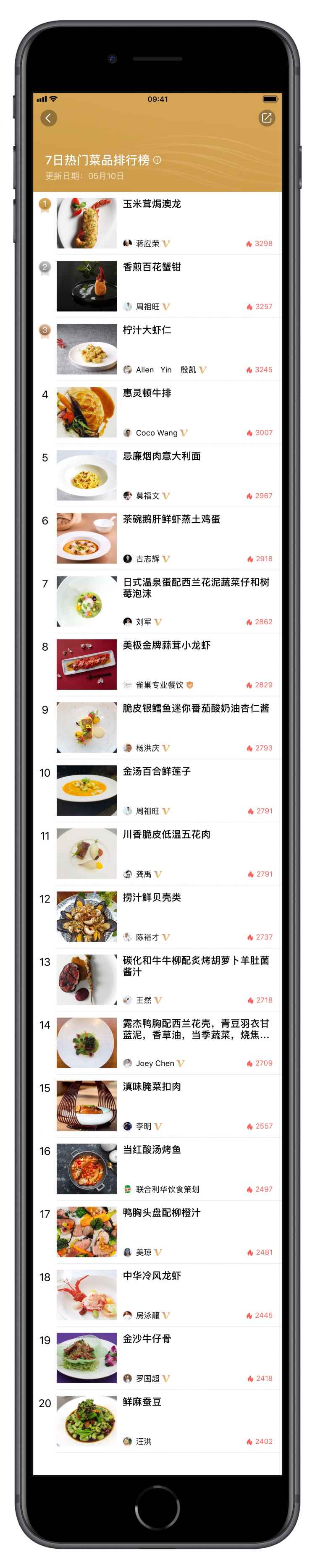Open 鸭胸头盘配柳橙汁 details
The image size is (315, 1568).
[161, 1212]
